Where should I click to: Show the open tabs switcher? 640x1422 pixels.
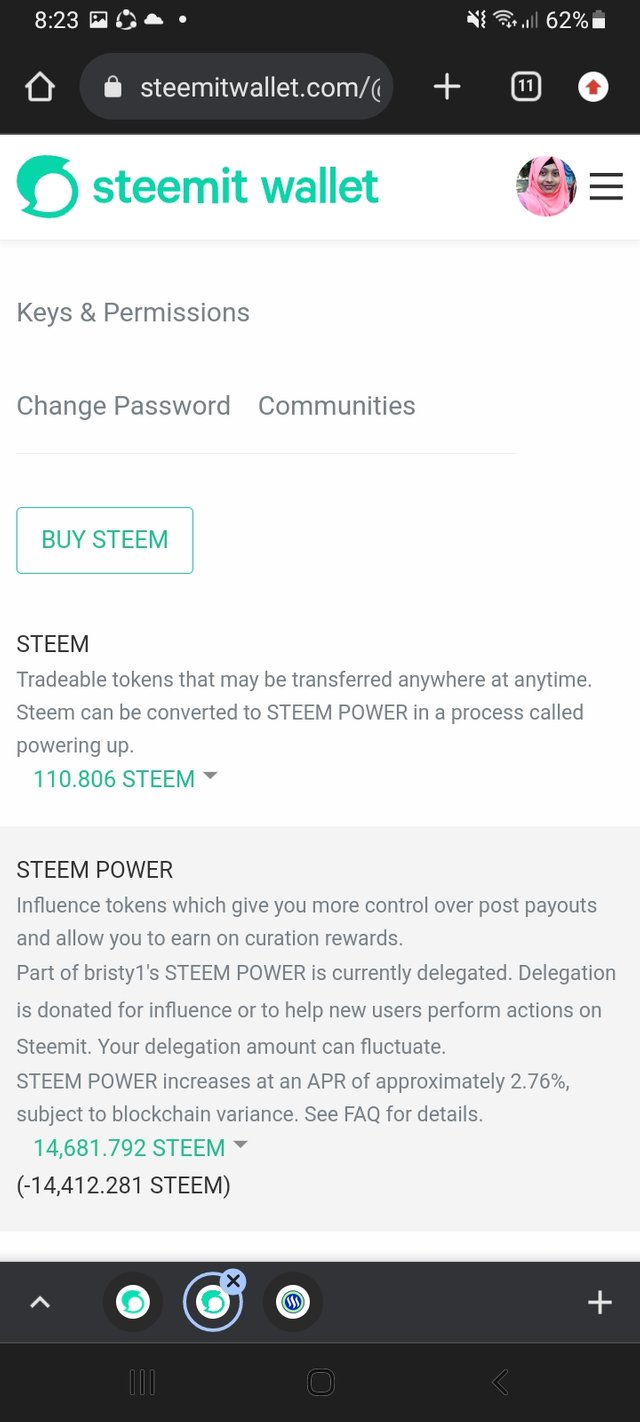coord(526,87)
